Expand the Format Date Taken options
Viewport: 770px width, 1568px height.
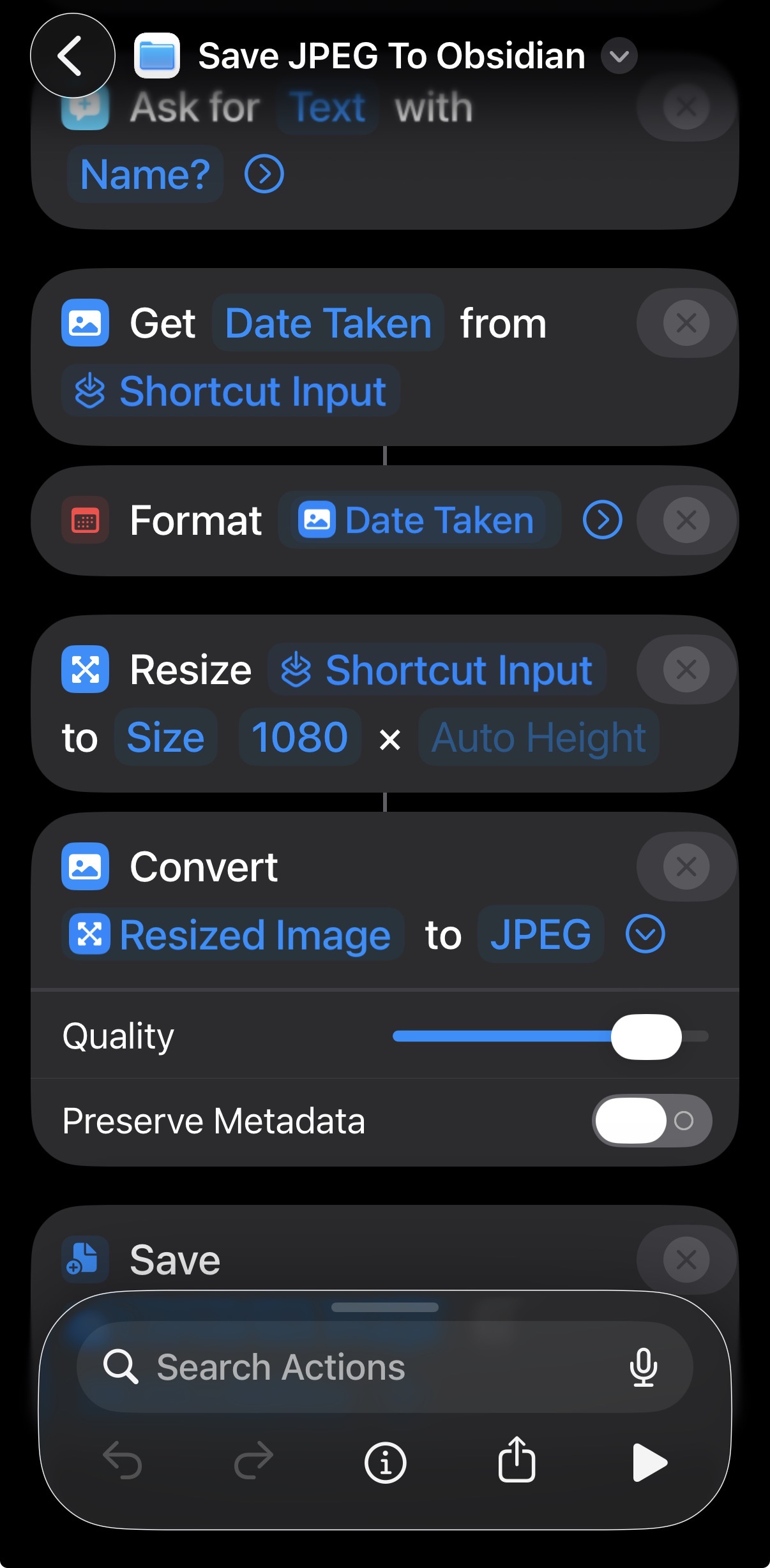(602, 520)
